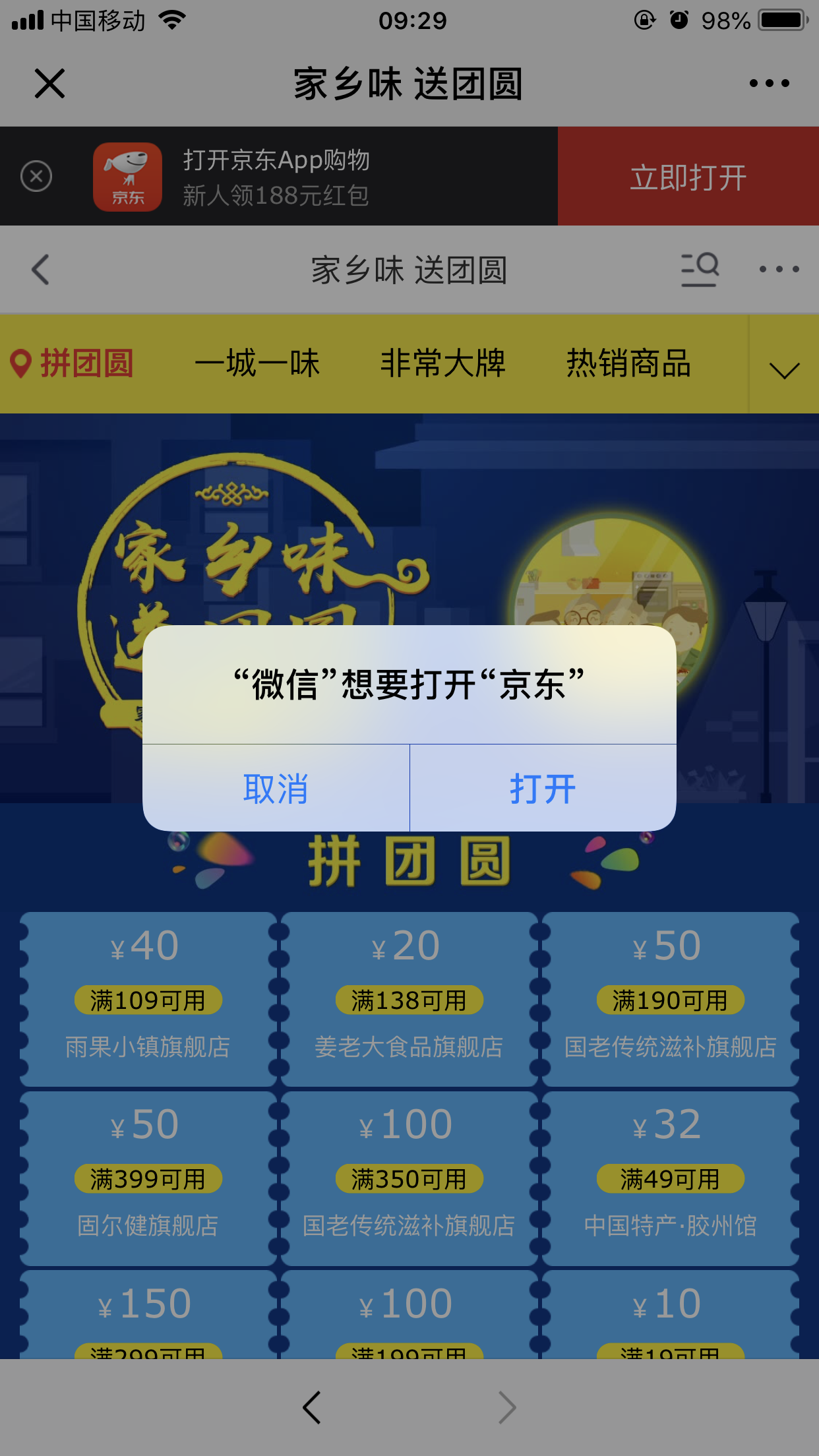The height and width of the screenshot is (1456, 819).
Task: Open the WeChat more options menu
Action: 769,84
